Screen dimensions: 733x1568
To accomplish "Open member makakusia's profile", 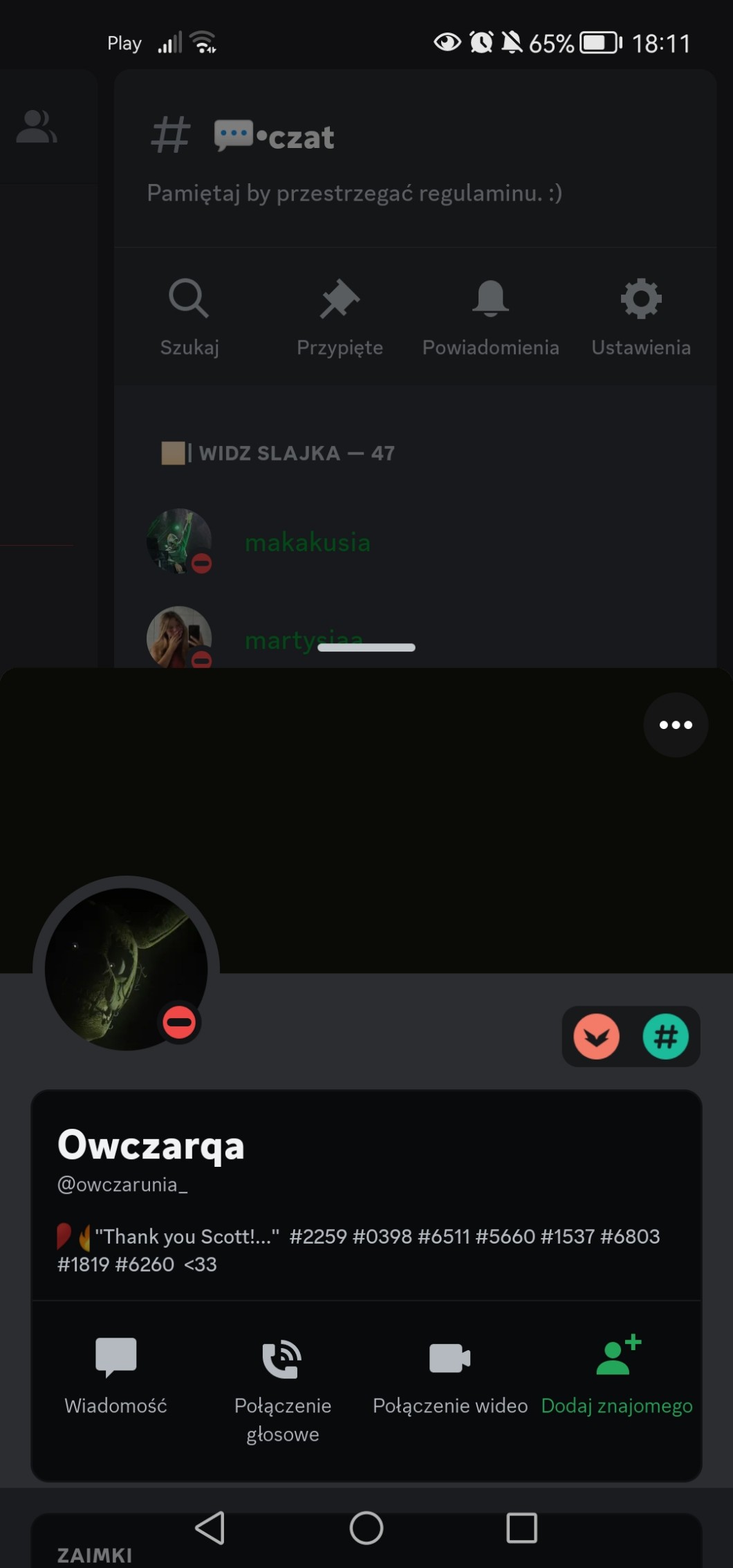I will 307,542.
